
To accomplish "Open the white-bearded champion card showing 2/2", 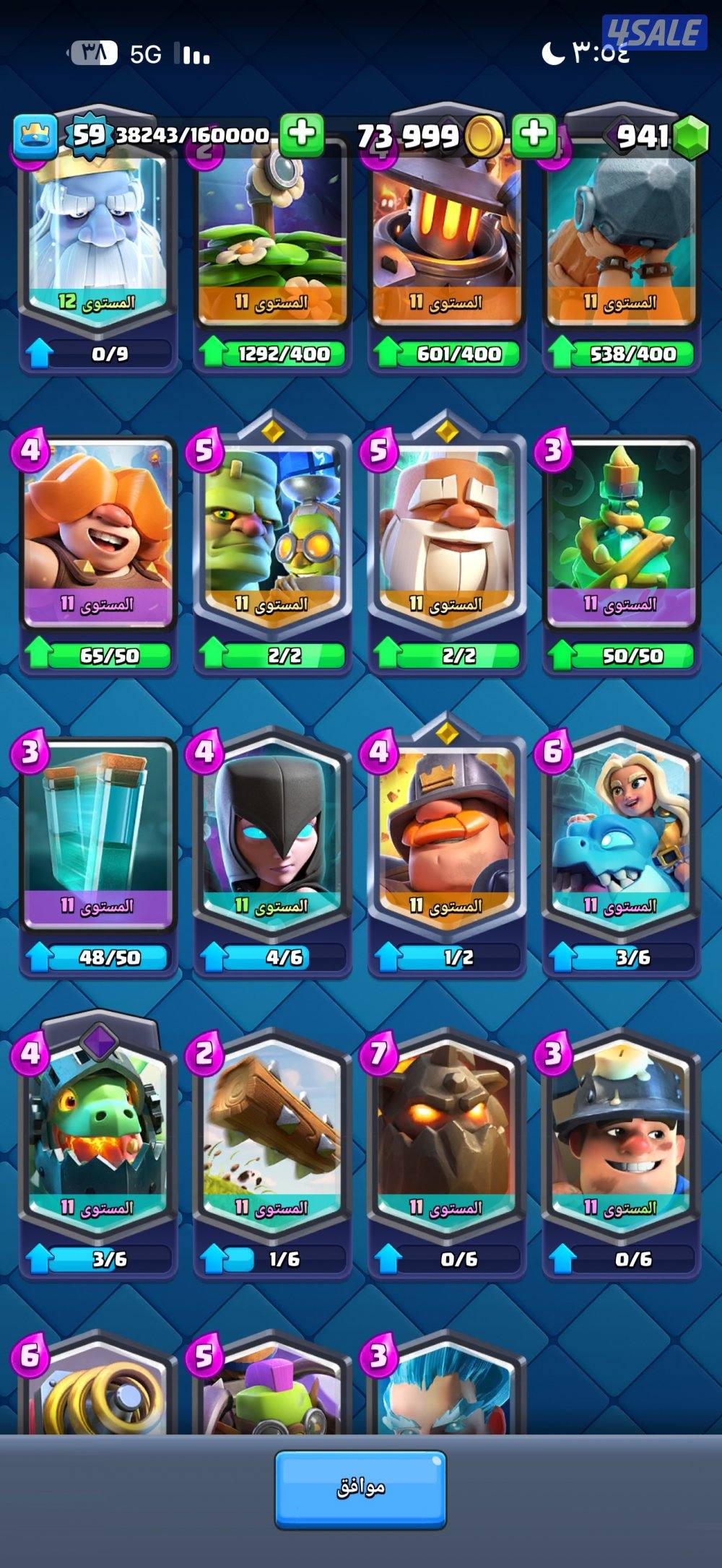I will tap(447, 534).
